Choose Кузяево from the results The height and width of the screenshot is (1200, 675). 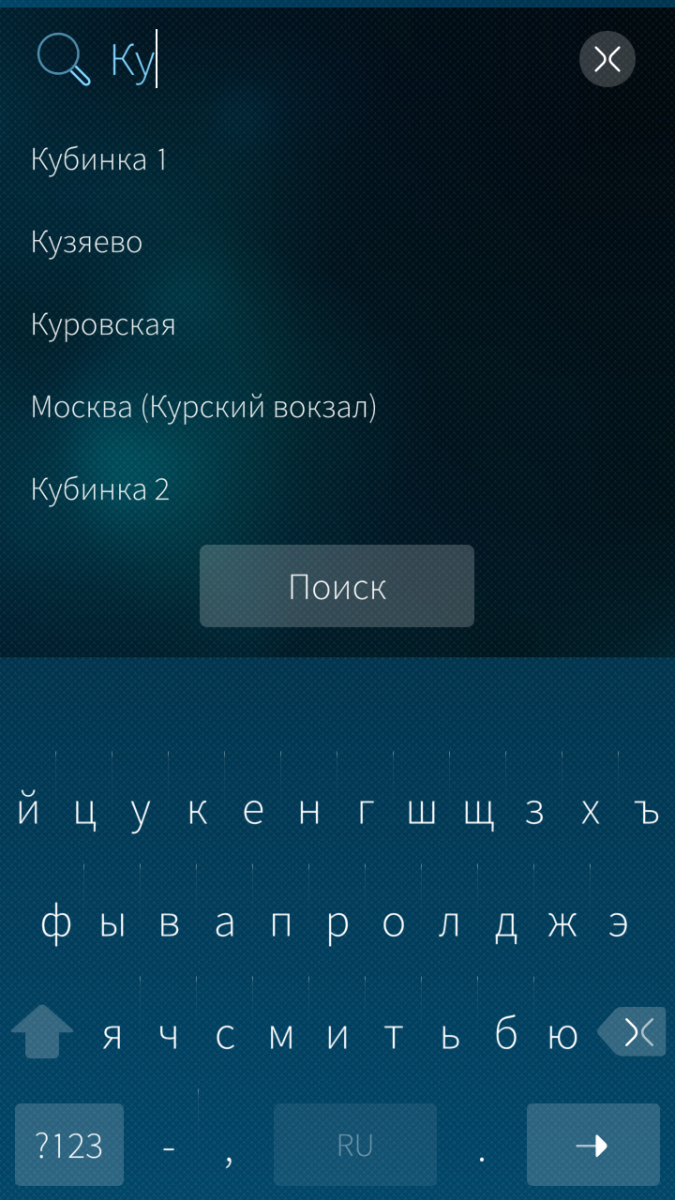click(x=87, y=242)
